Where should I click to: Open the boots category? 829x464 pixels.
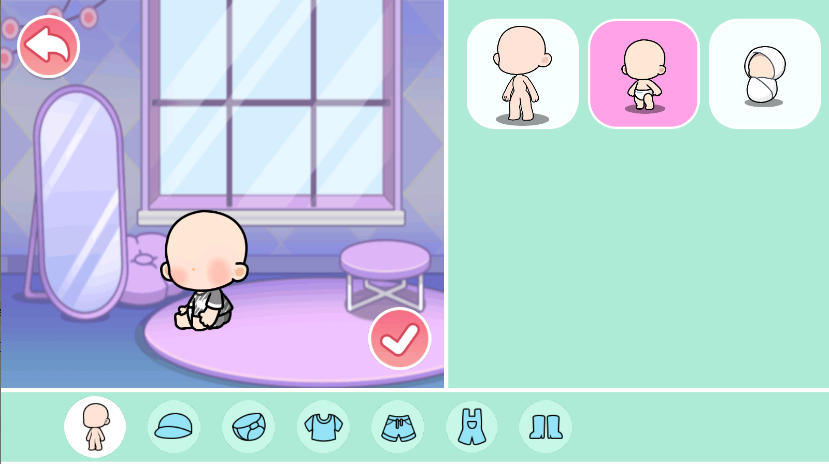pyautogui.click(x=545, y=427)
